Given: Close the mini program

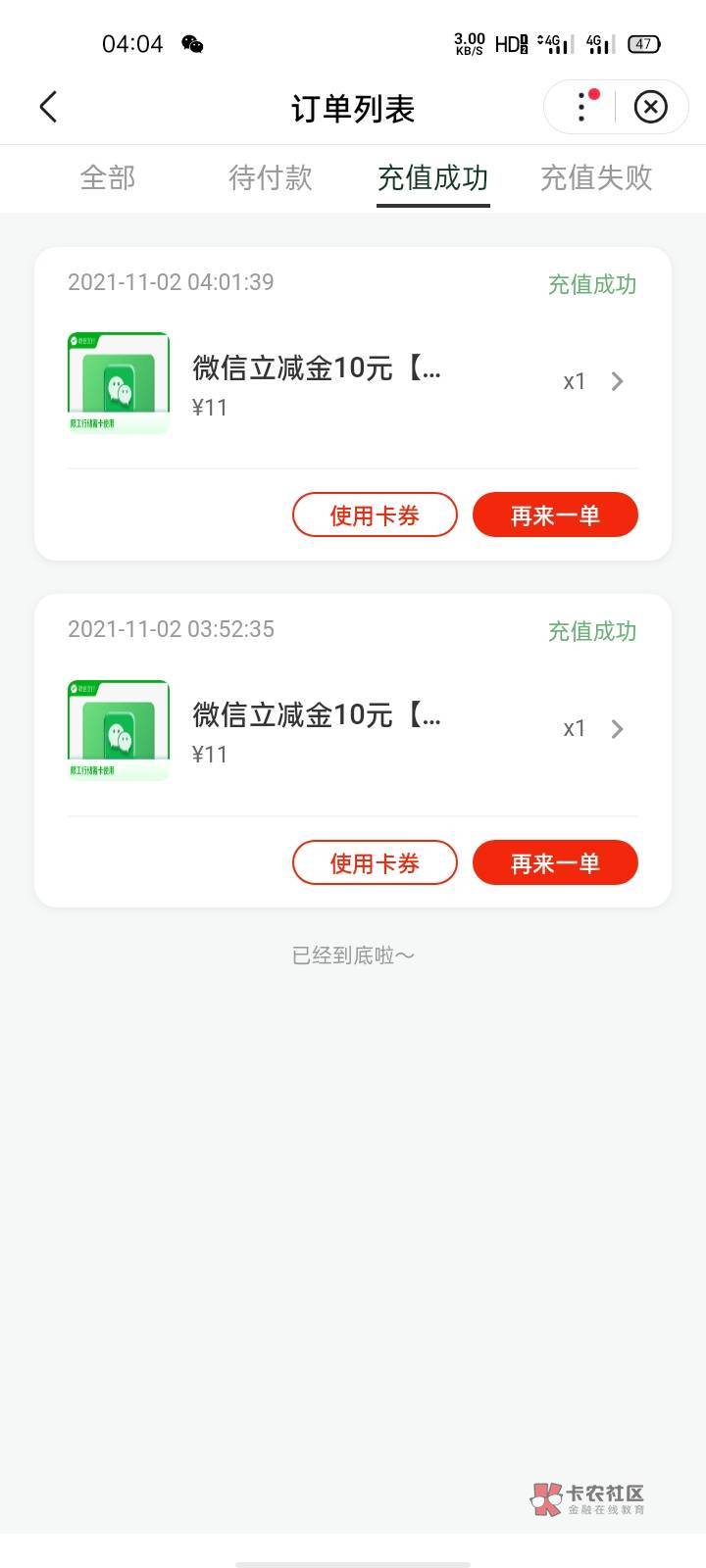Looking at the screenshot, I should point(650,107).
